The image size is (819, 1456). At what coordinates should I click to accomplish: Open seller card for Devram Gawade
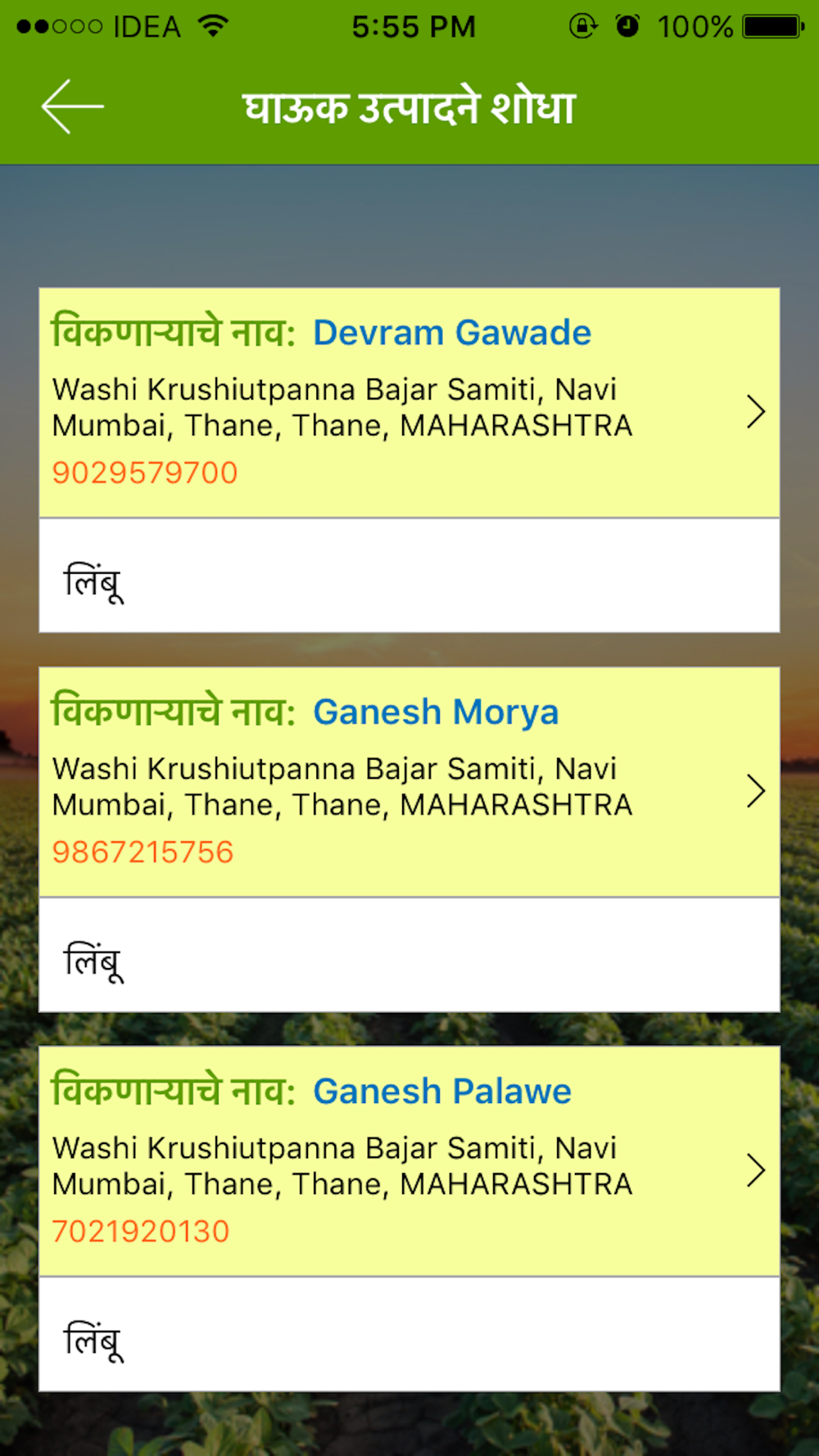click(409, 402)
